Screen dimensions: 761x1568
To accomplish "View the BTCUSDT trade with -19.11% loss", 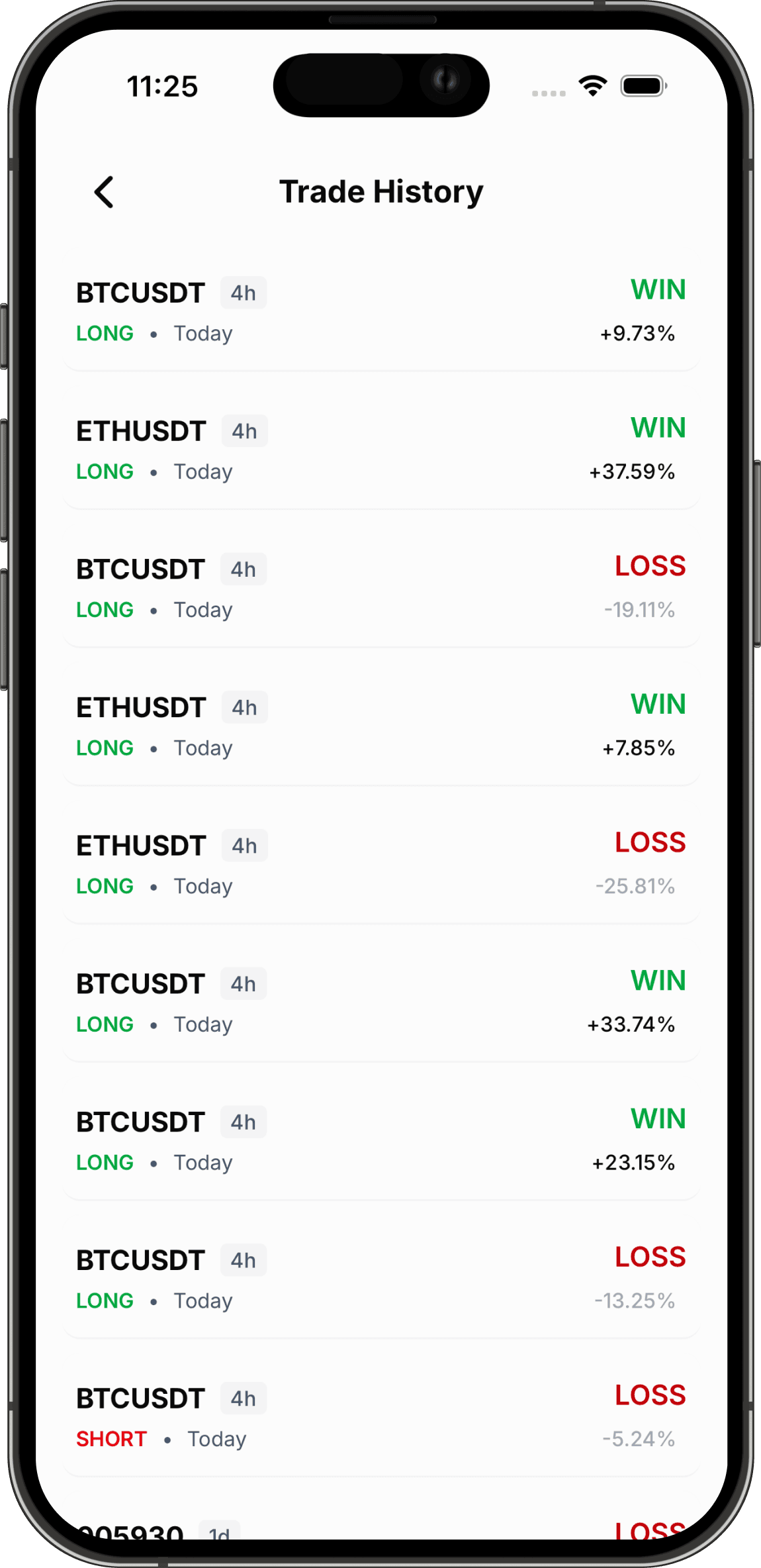I will pos(381,589).
